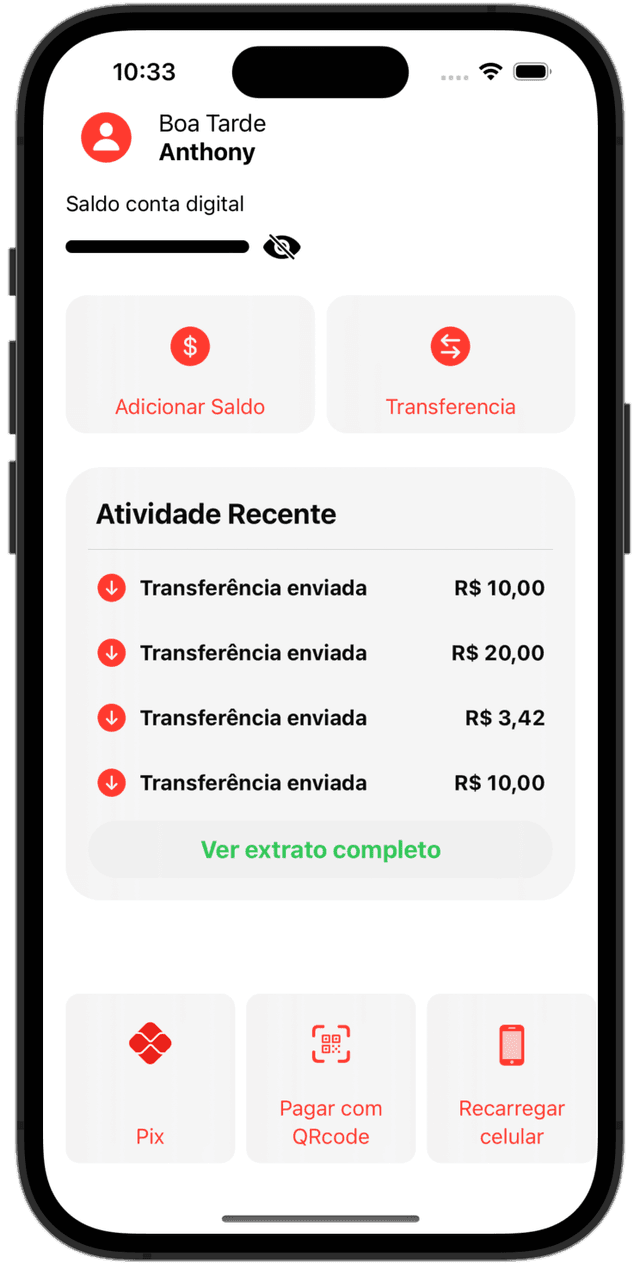Tap Adicionar Saldo card

(190, 364)
